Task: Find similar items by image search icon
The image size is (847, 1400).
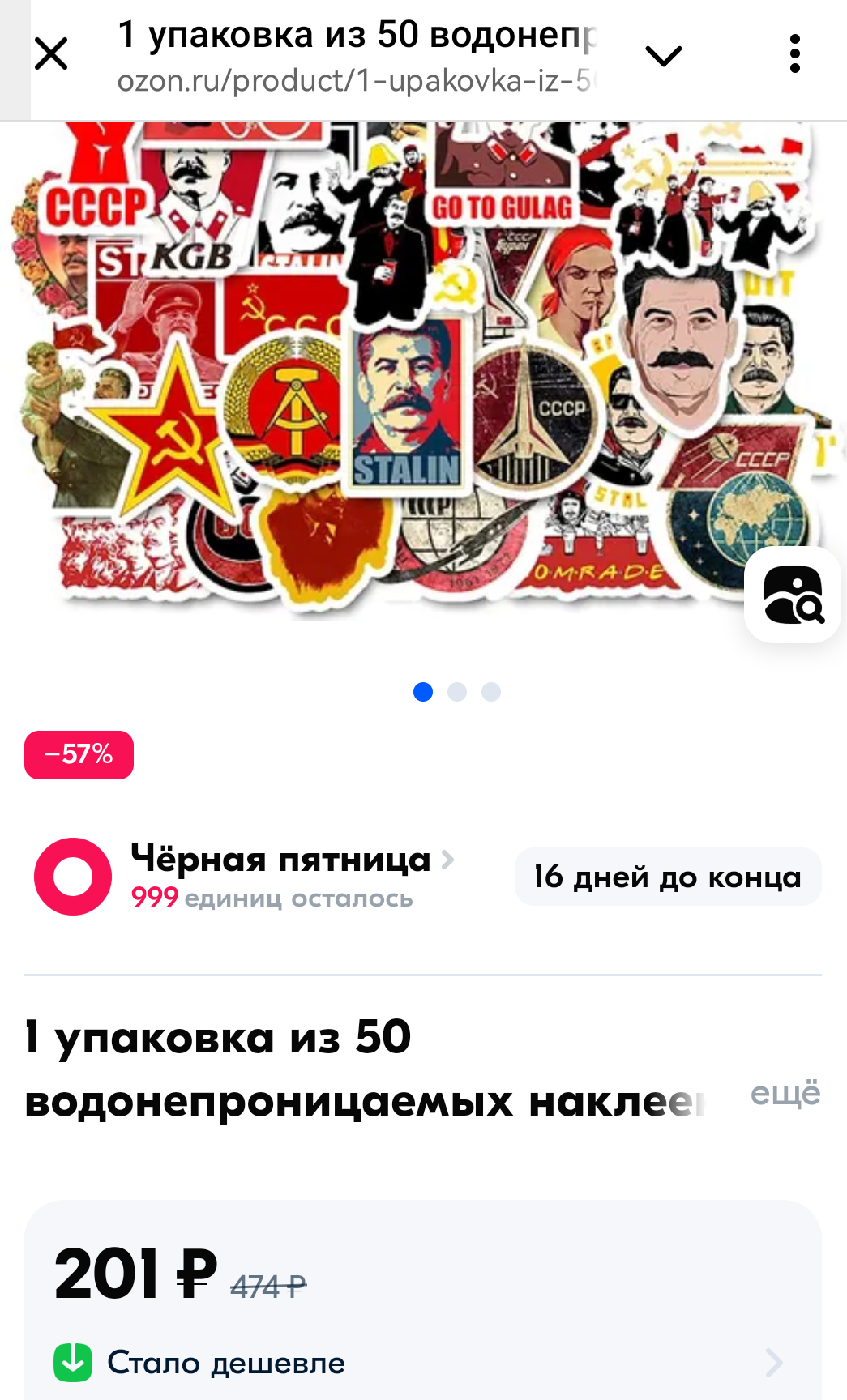Action: pos(793,595)
